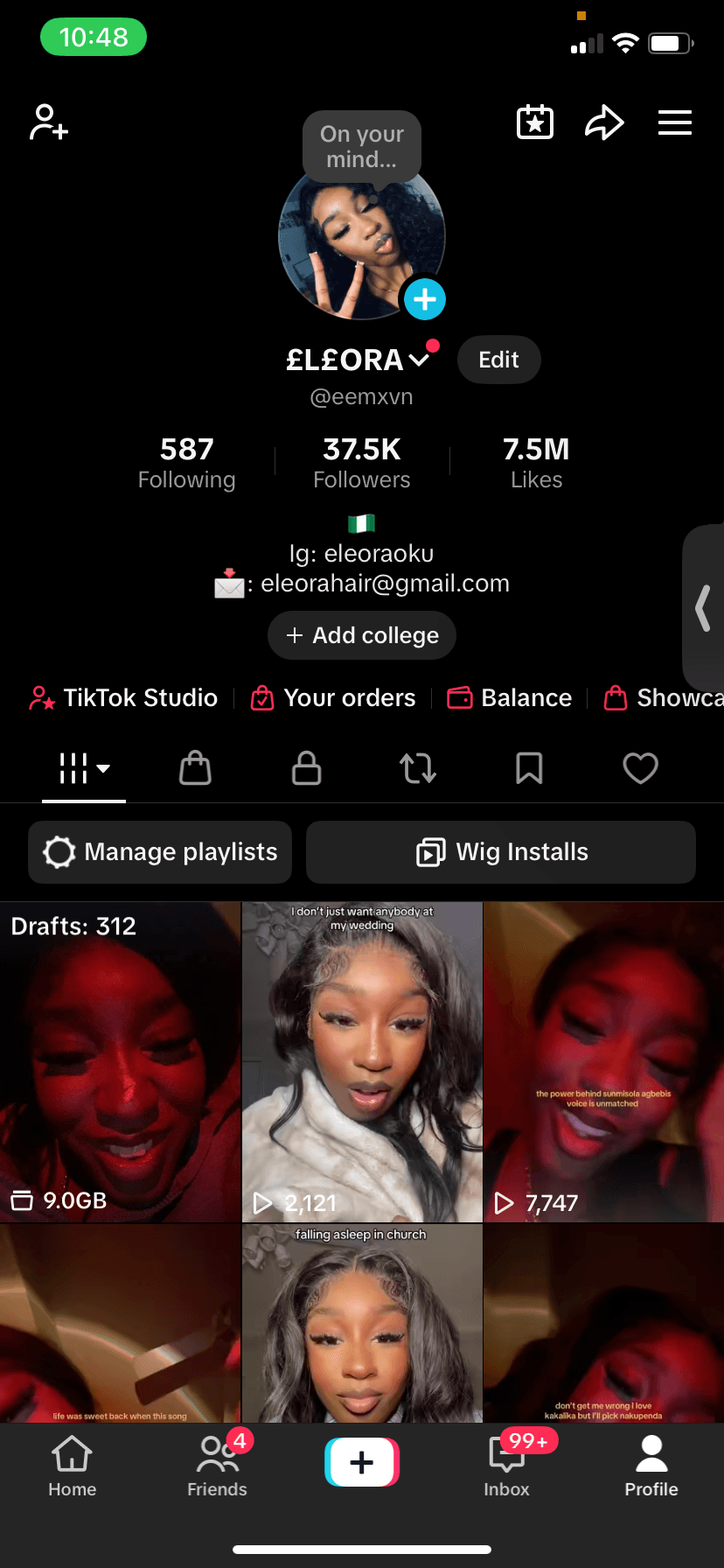Check your Balance
This screenshot has width=724, height=1568.
[x=509, y=697]
